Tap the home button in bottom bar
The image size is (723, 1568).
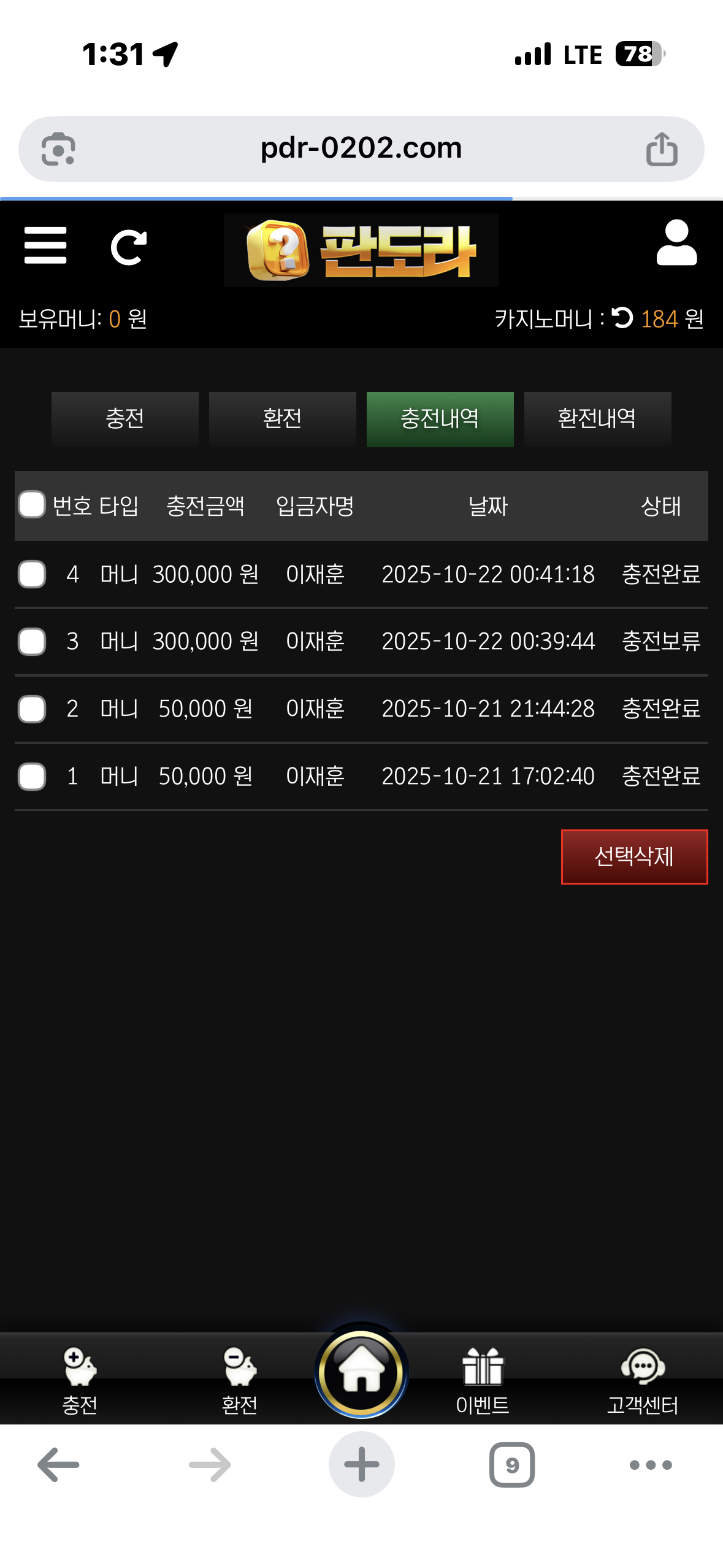(361, 1372)
